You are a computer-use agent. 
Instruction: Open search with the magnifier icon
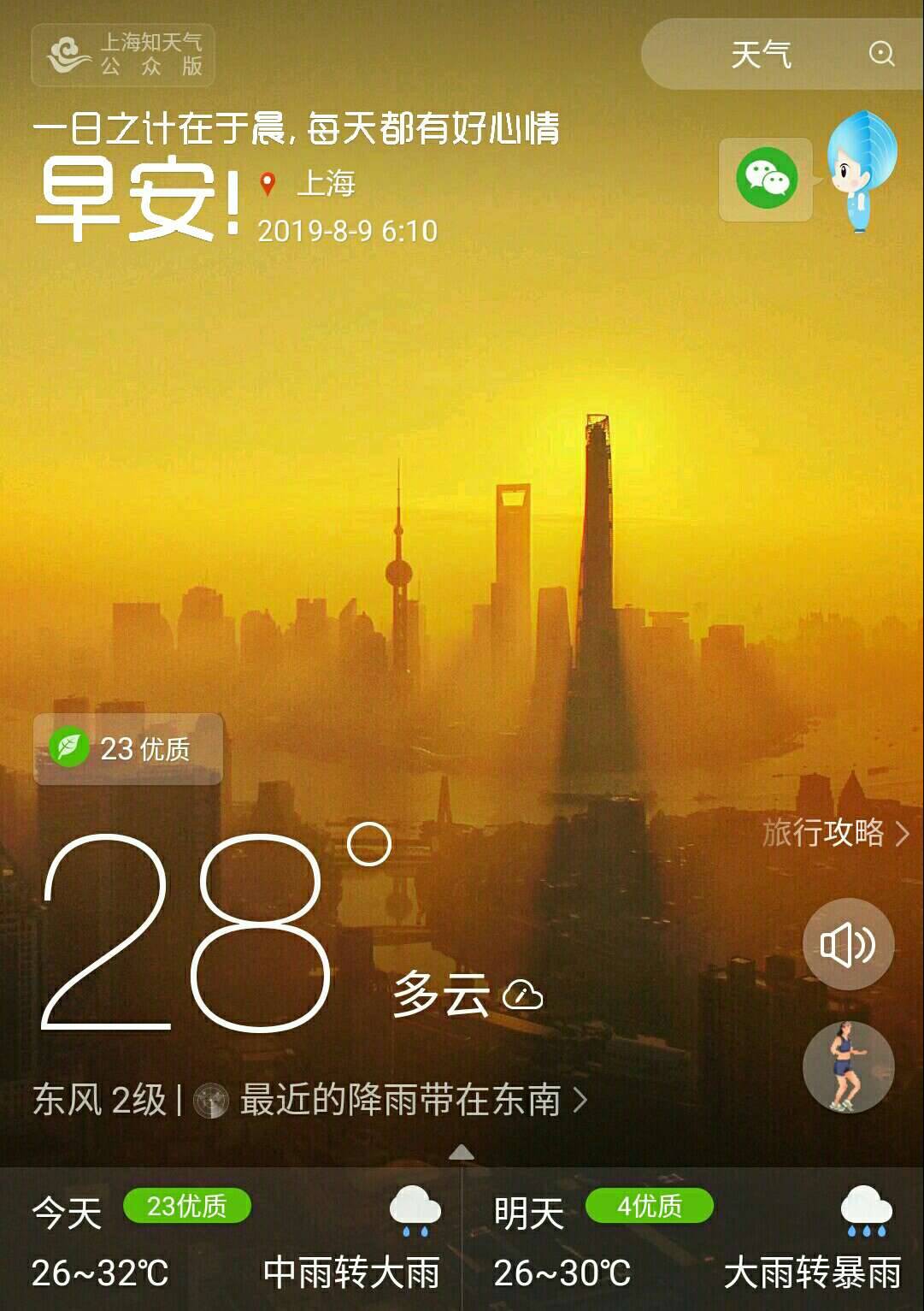[880, 54]
